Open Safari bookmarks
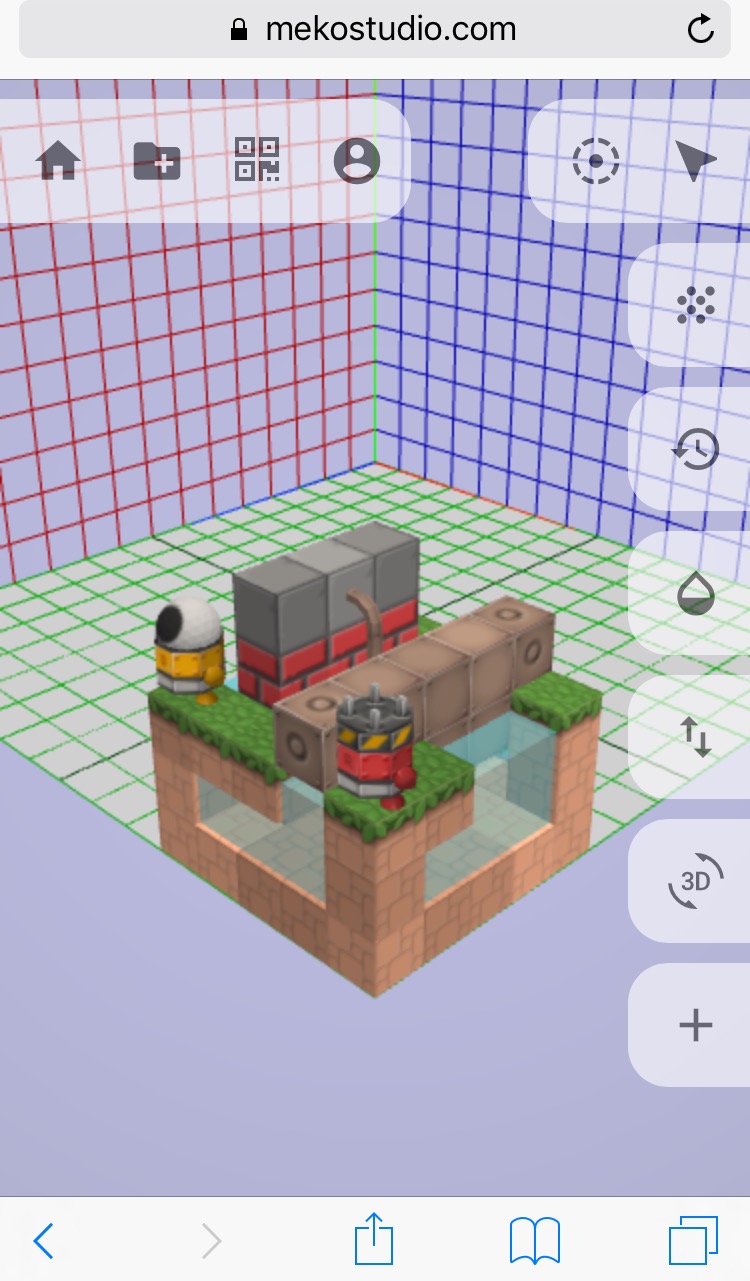750x1281 pixels. tap(534, 1241)
